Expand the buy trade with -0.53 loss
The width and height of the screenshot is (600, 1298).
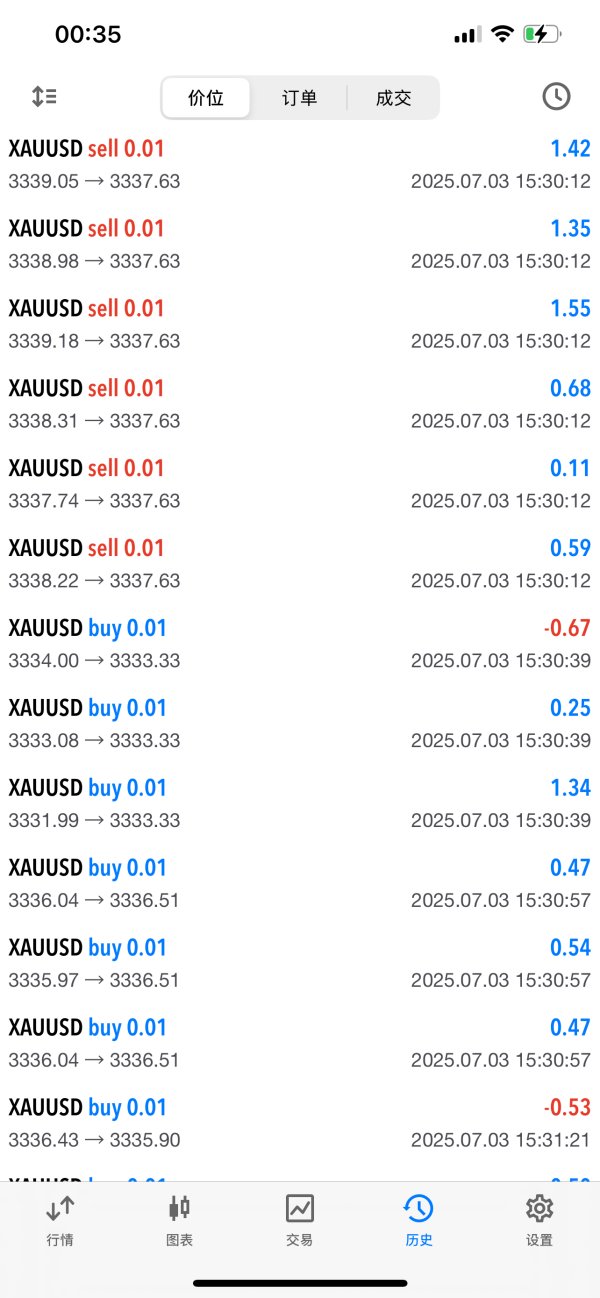click(x=300, y=1125)
